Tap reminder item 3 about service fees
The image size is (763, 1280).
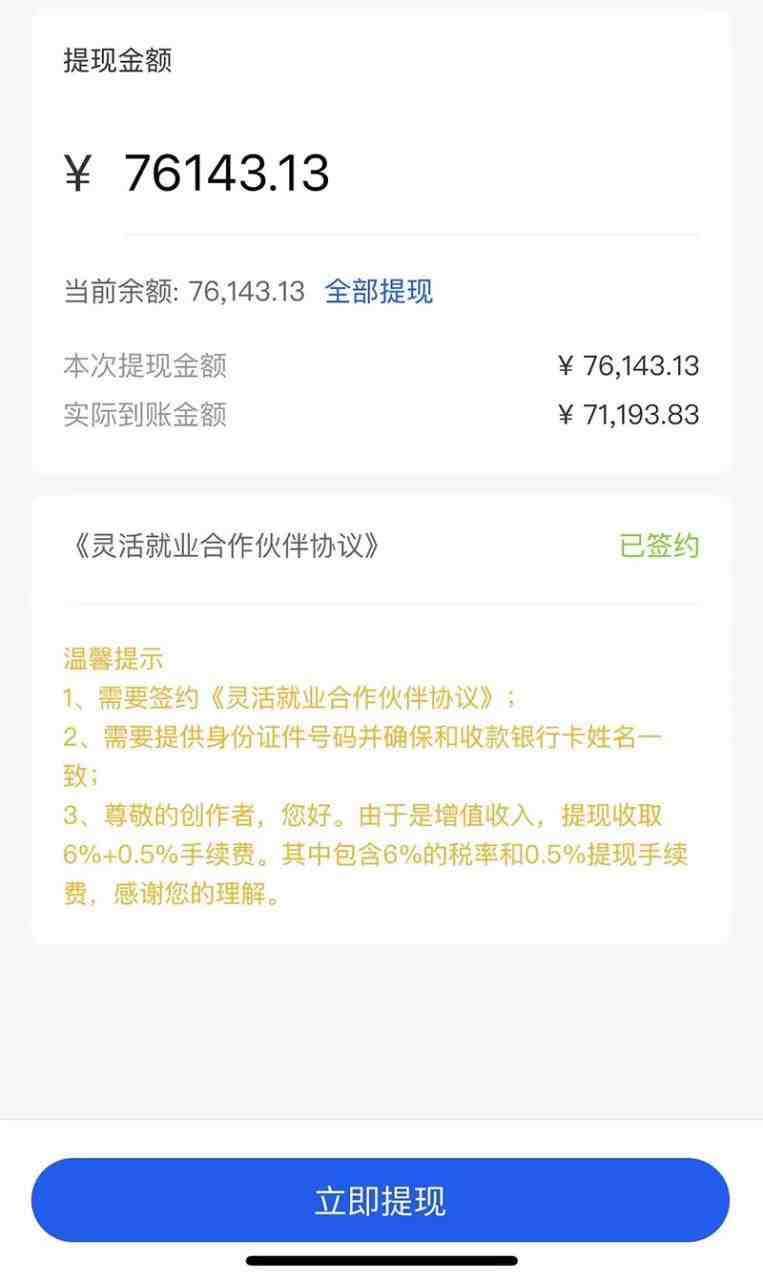pyautogui.click(x=380, y=853)
